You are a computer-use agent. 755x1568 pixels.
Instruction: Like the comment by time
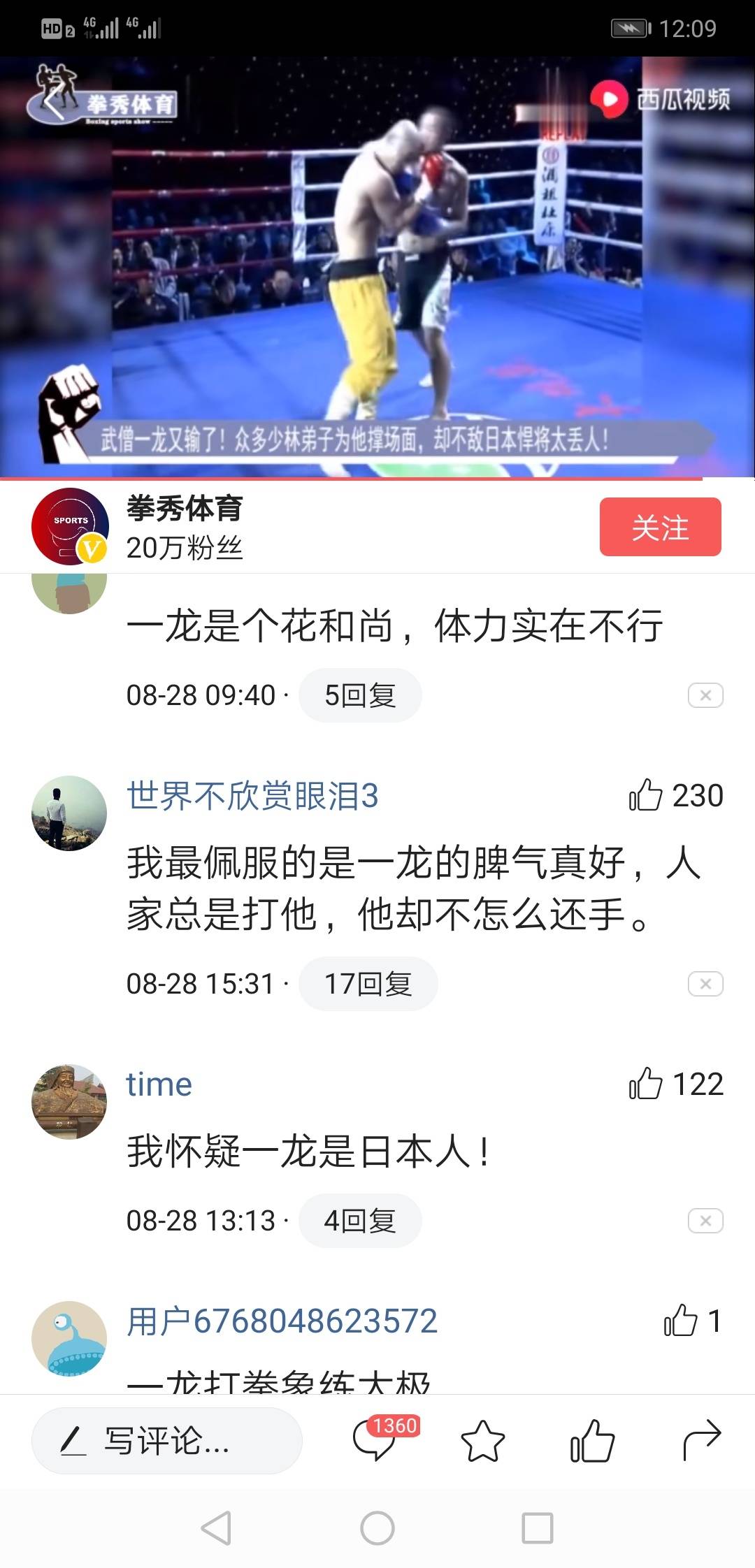[x=646, y=1084]
